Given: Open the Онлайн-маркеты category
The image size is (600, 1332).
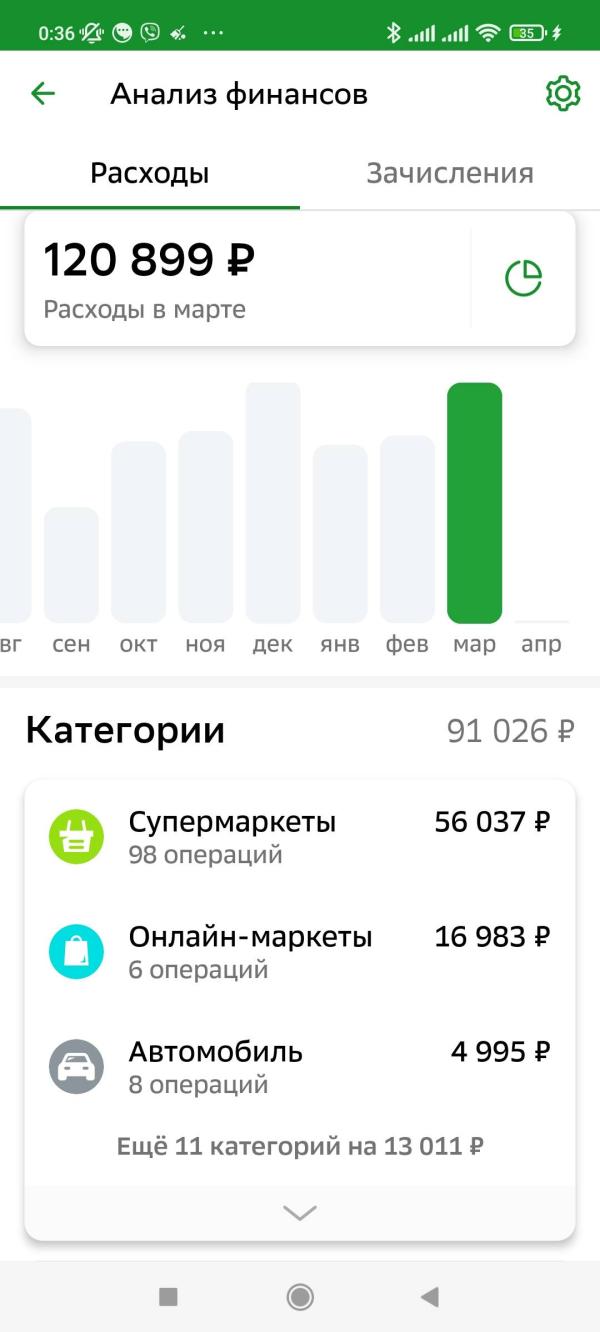Looking at the screenshot, I should point(300,952).
